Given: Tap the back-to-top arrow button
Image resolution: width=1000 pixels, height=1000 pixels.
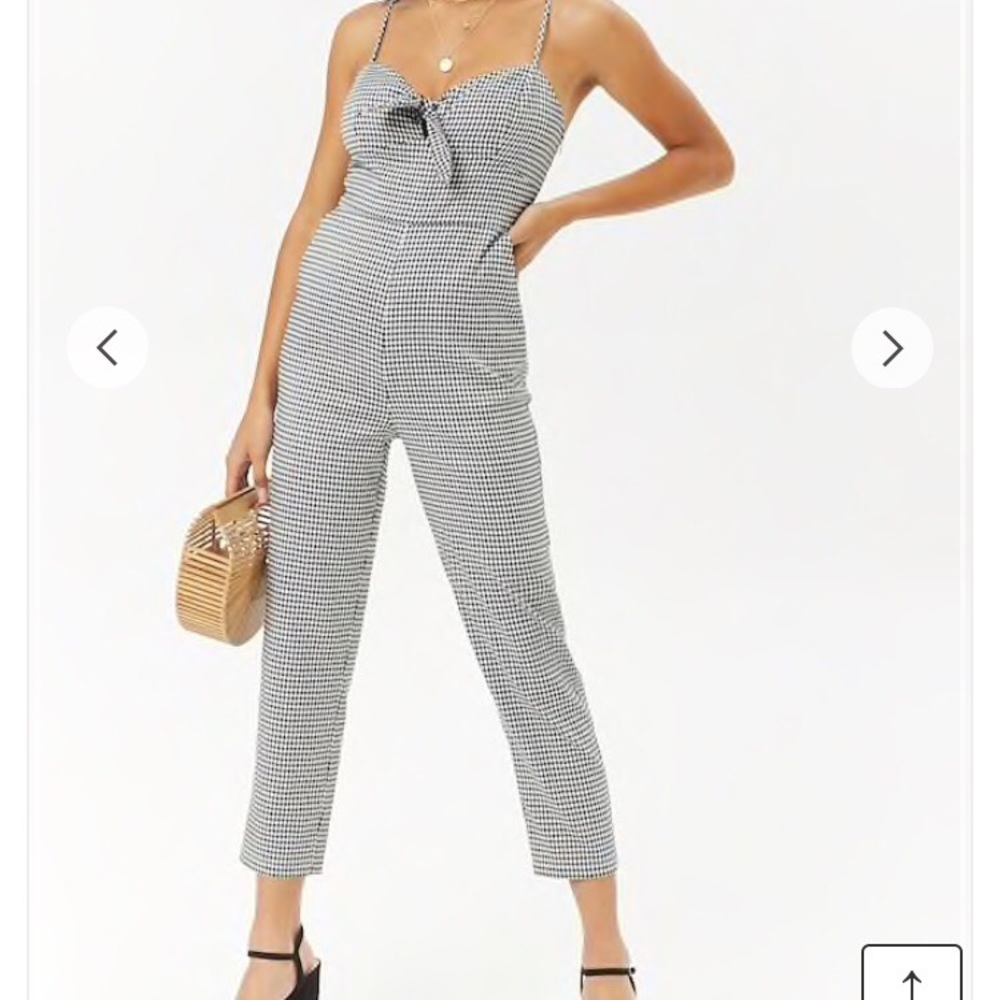Looking at the screenshot, I should 911,973.
